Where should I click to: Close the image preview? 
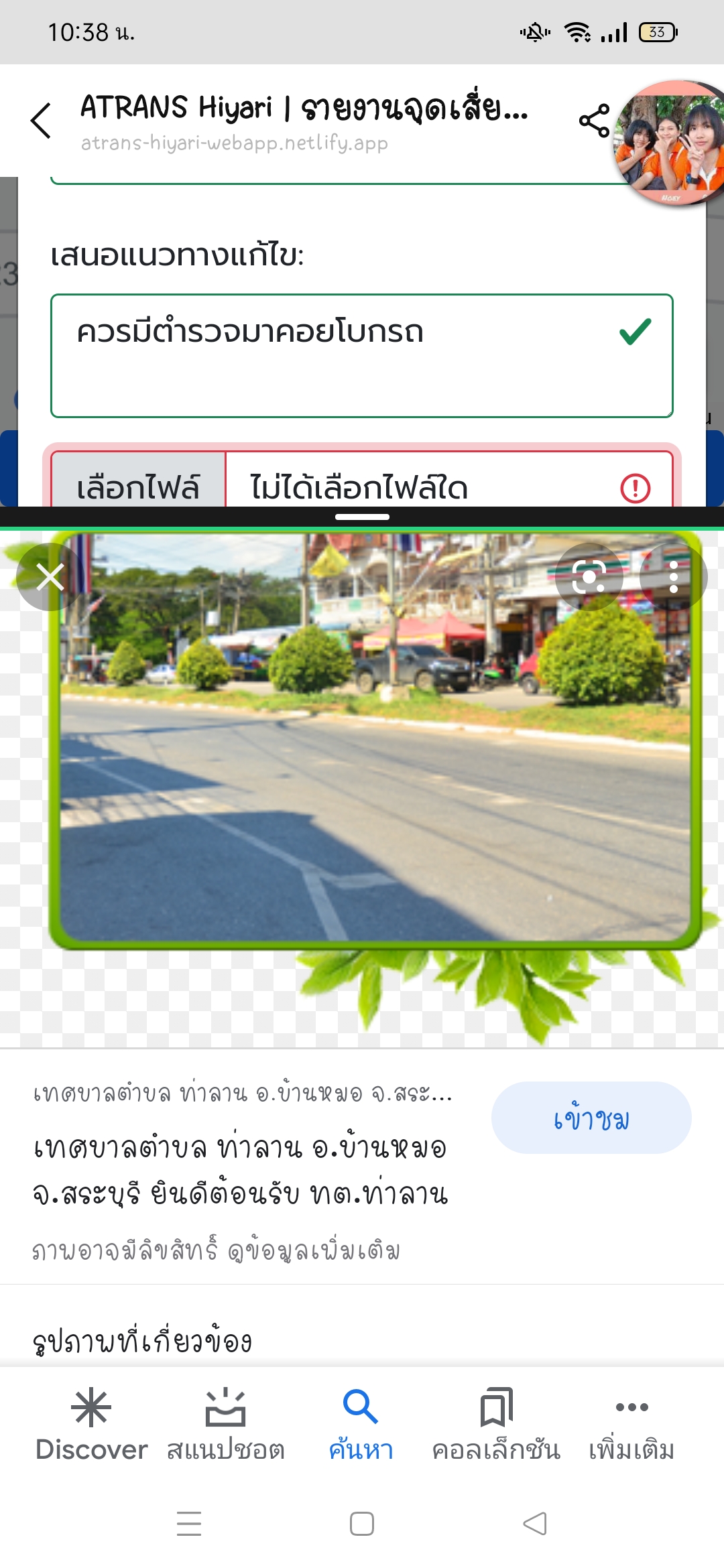click(50, 577)
